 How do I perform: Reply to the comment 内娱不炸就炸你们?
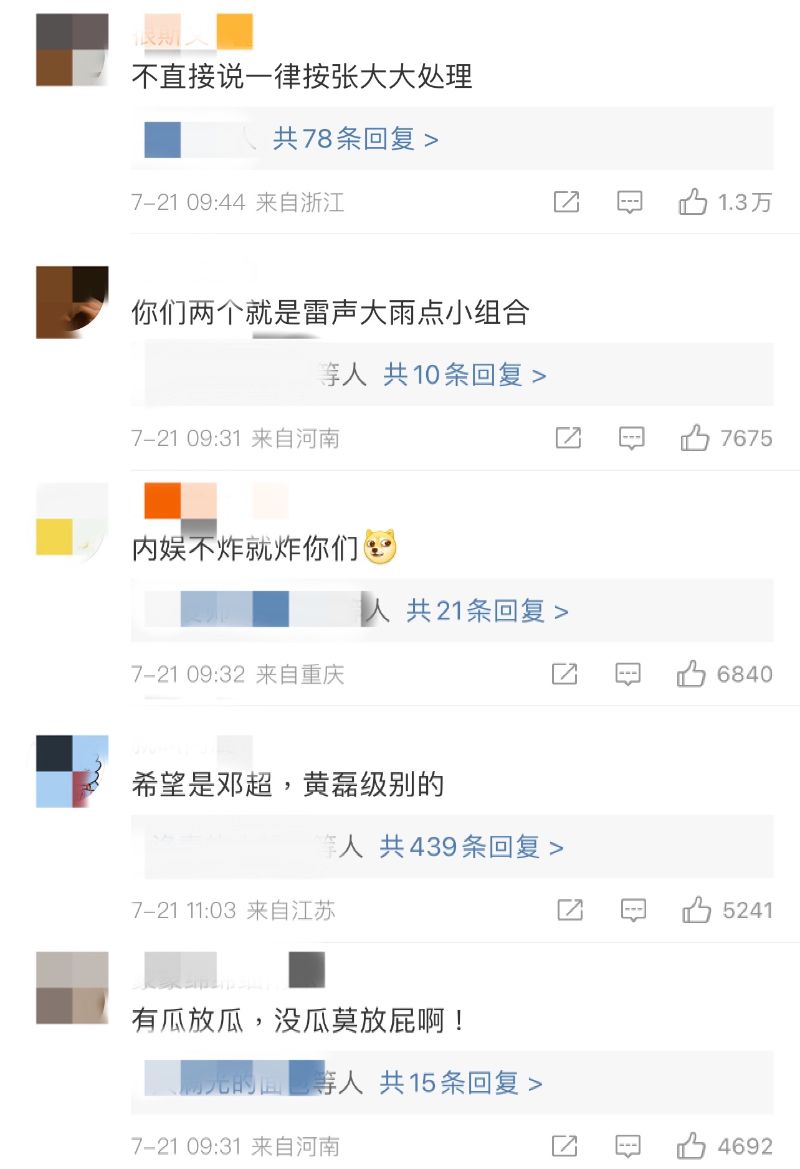point(628,674)
